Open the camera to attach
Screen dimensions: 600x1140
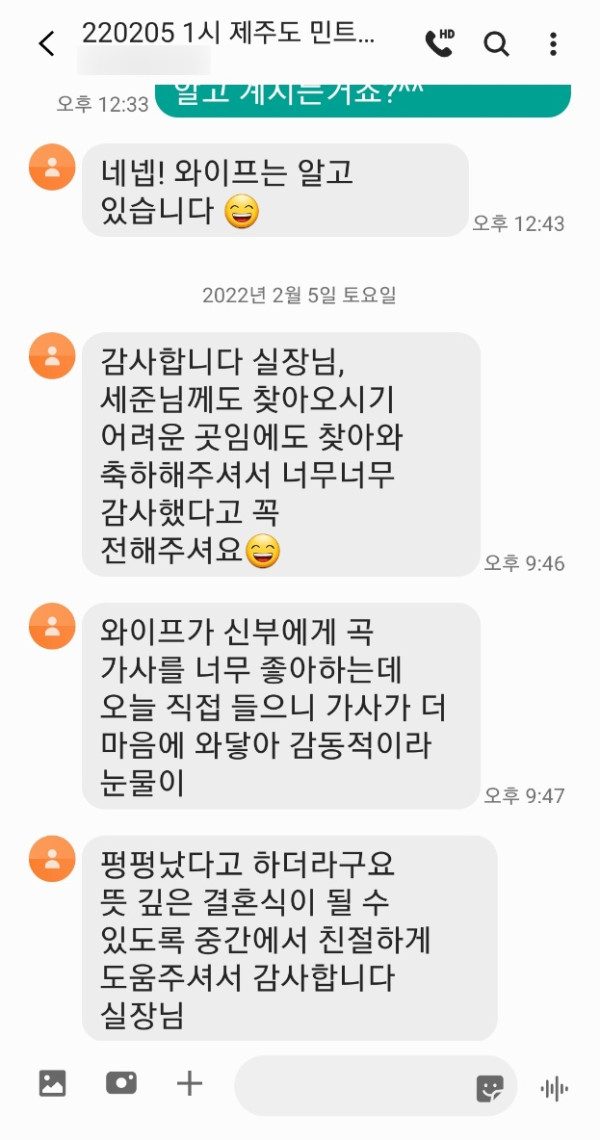click(121, 1083)
